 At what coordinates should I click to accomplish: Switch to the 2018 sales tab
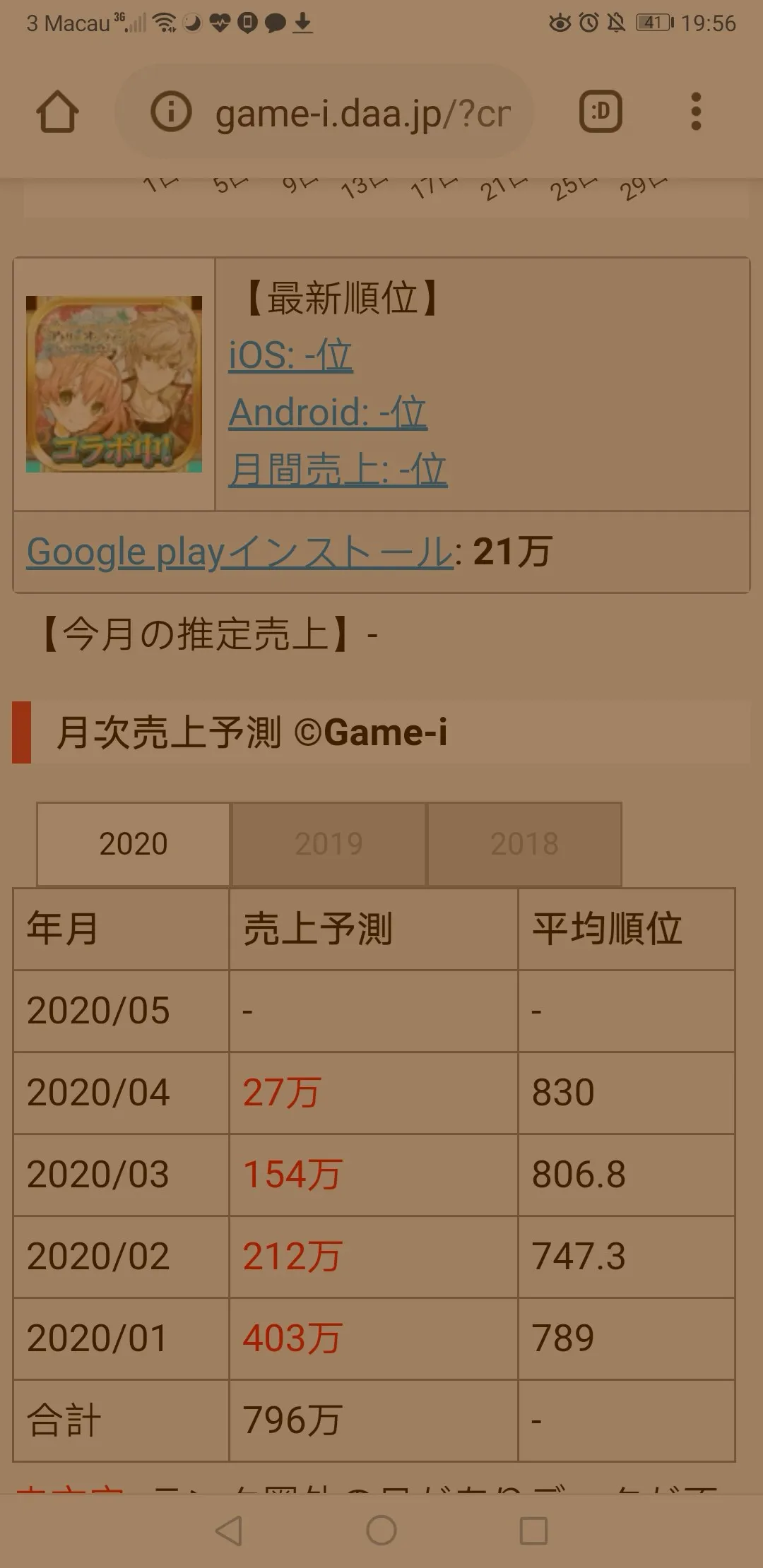click(x=524, y=843)
